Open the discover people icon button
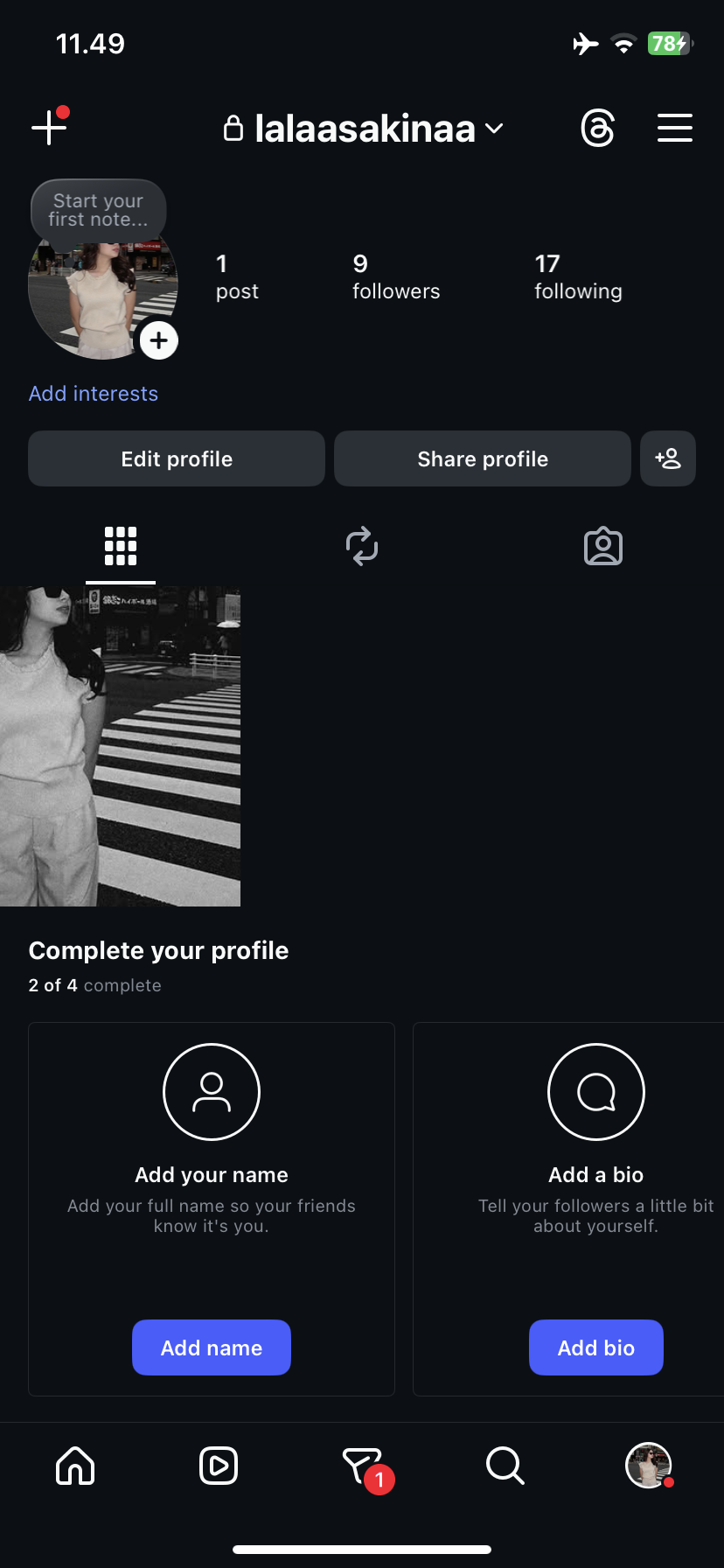724x1568 pixels. 668,458
